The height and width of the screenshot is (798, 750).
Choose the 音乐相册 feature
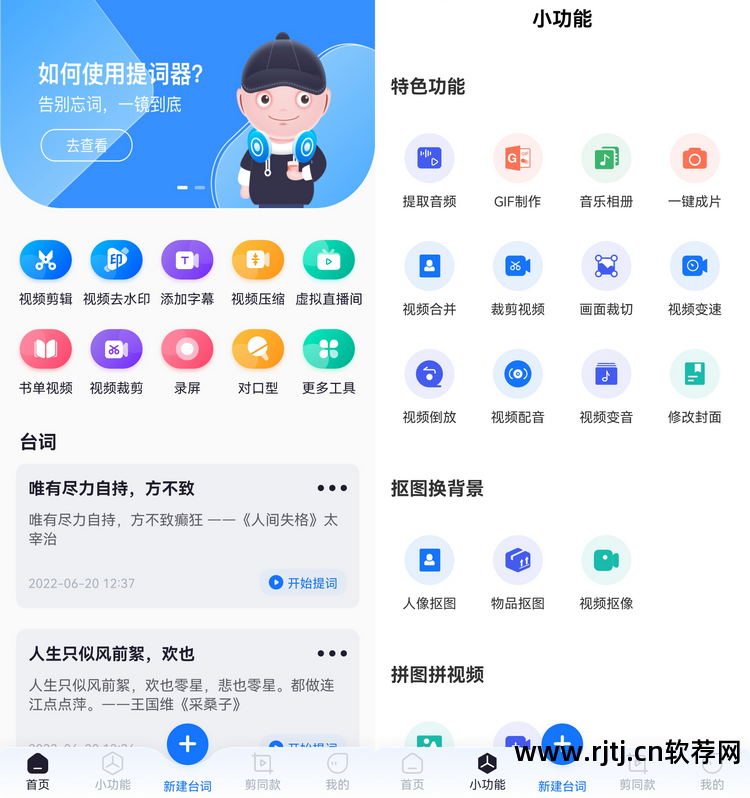coord(606,158)
